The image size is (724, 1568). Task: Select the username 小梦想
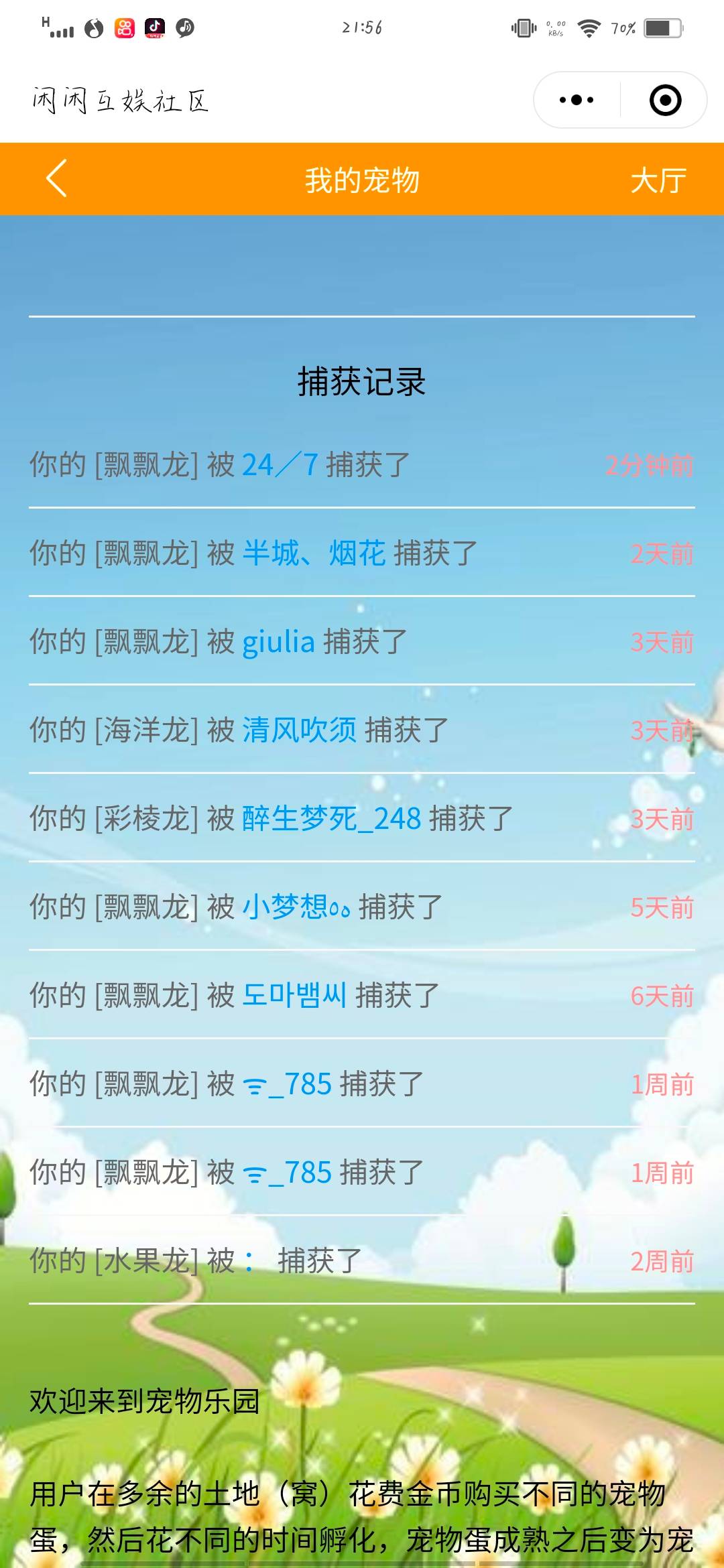(296, 907)
